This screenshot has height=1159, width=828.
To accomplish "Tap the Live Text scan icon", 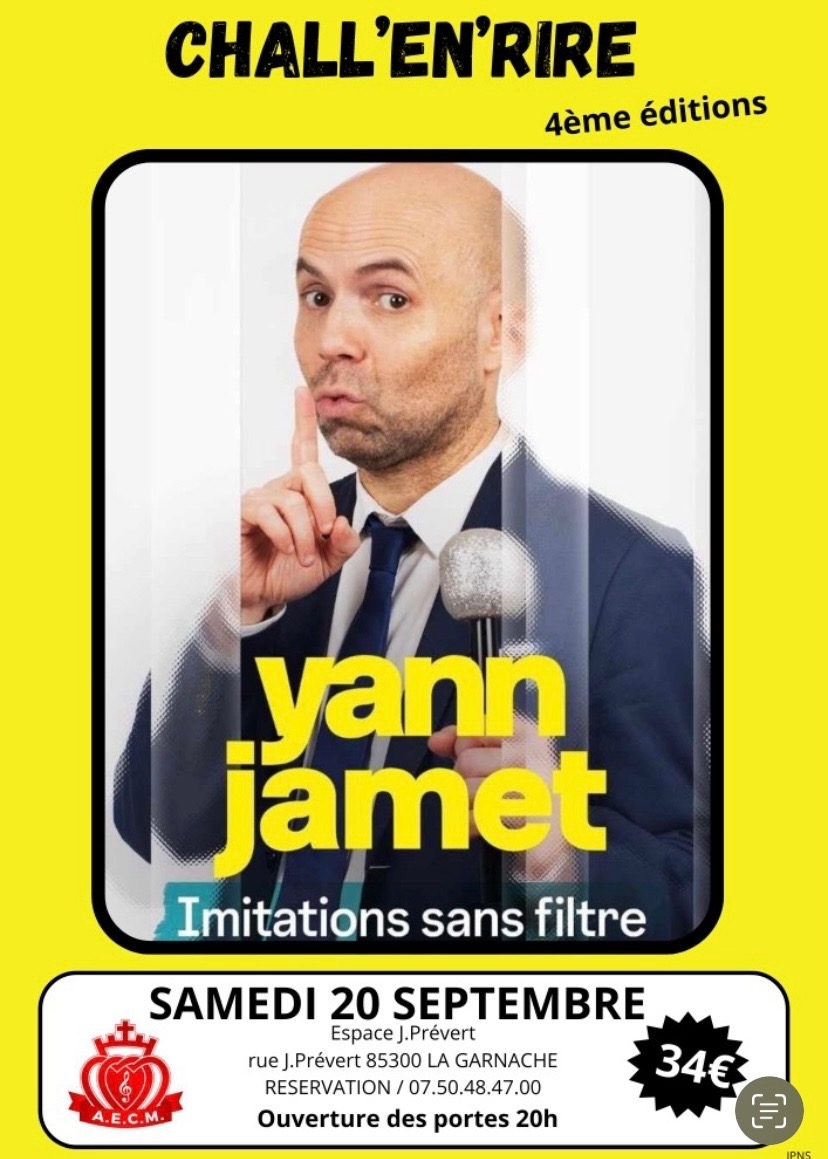I will (x=769, y=1110).
